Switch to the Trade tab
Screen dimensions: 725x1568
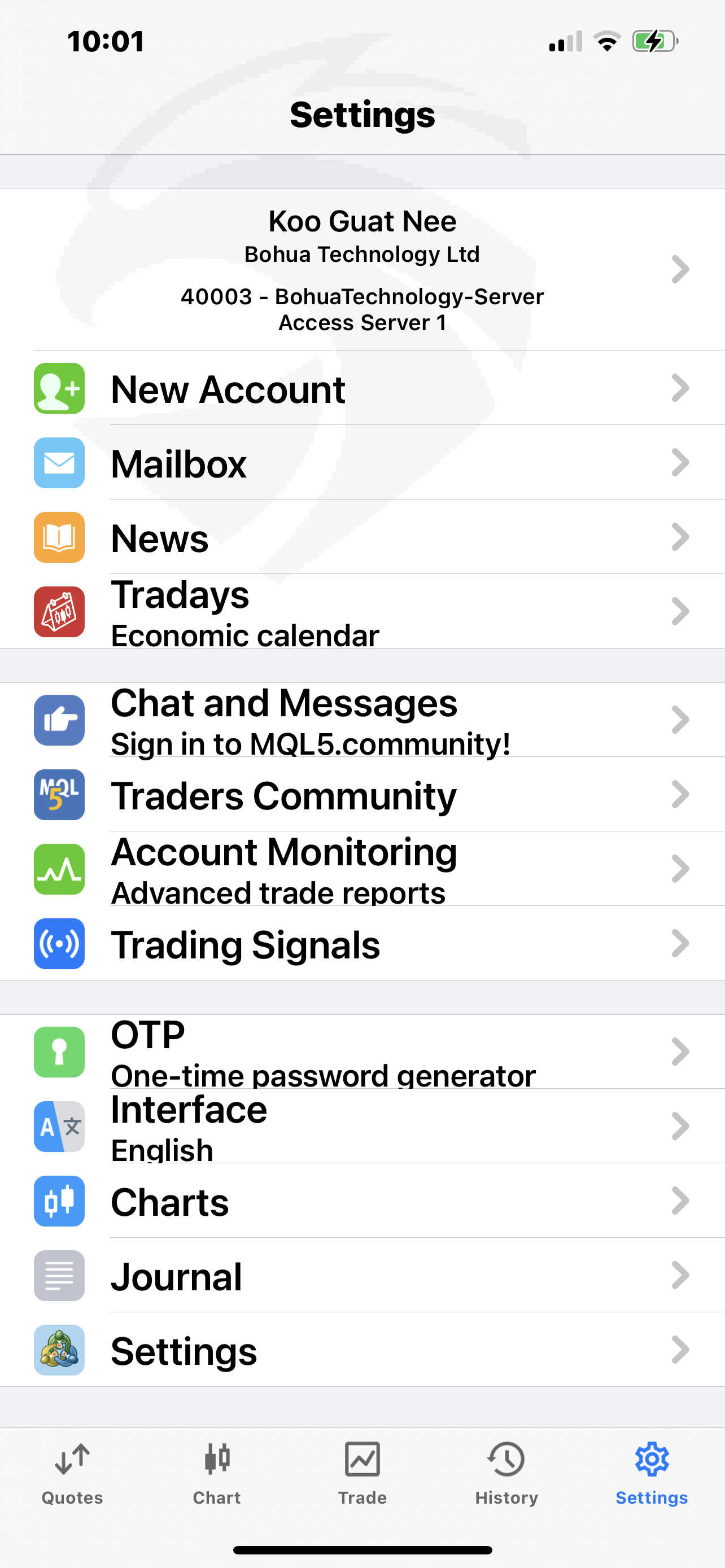[x=362, y=1473]
